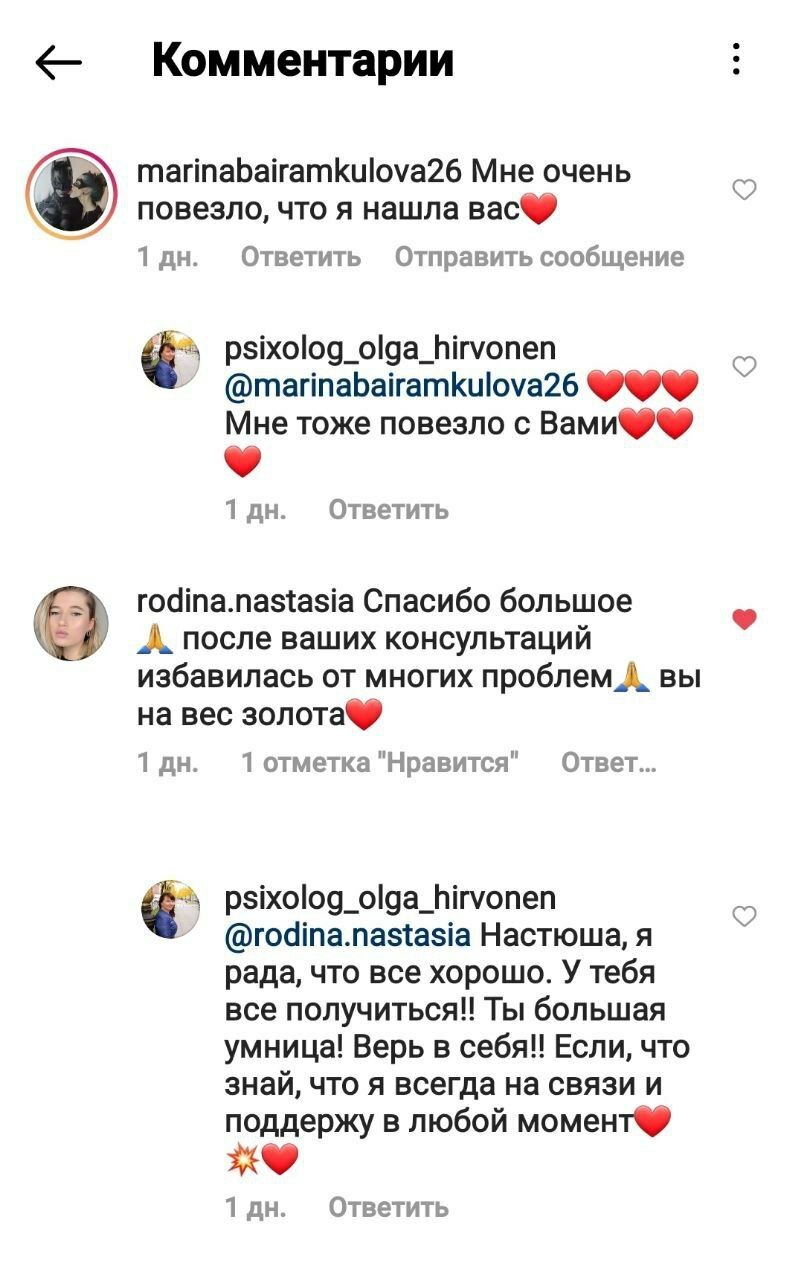Tap Ответить under marinabairamkulova26's comment
The image size is (803, 1280).
tap(301, 257)
